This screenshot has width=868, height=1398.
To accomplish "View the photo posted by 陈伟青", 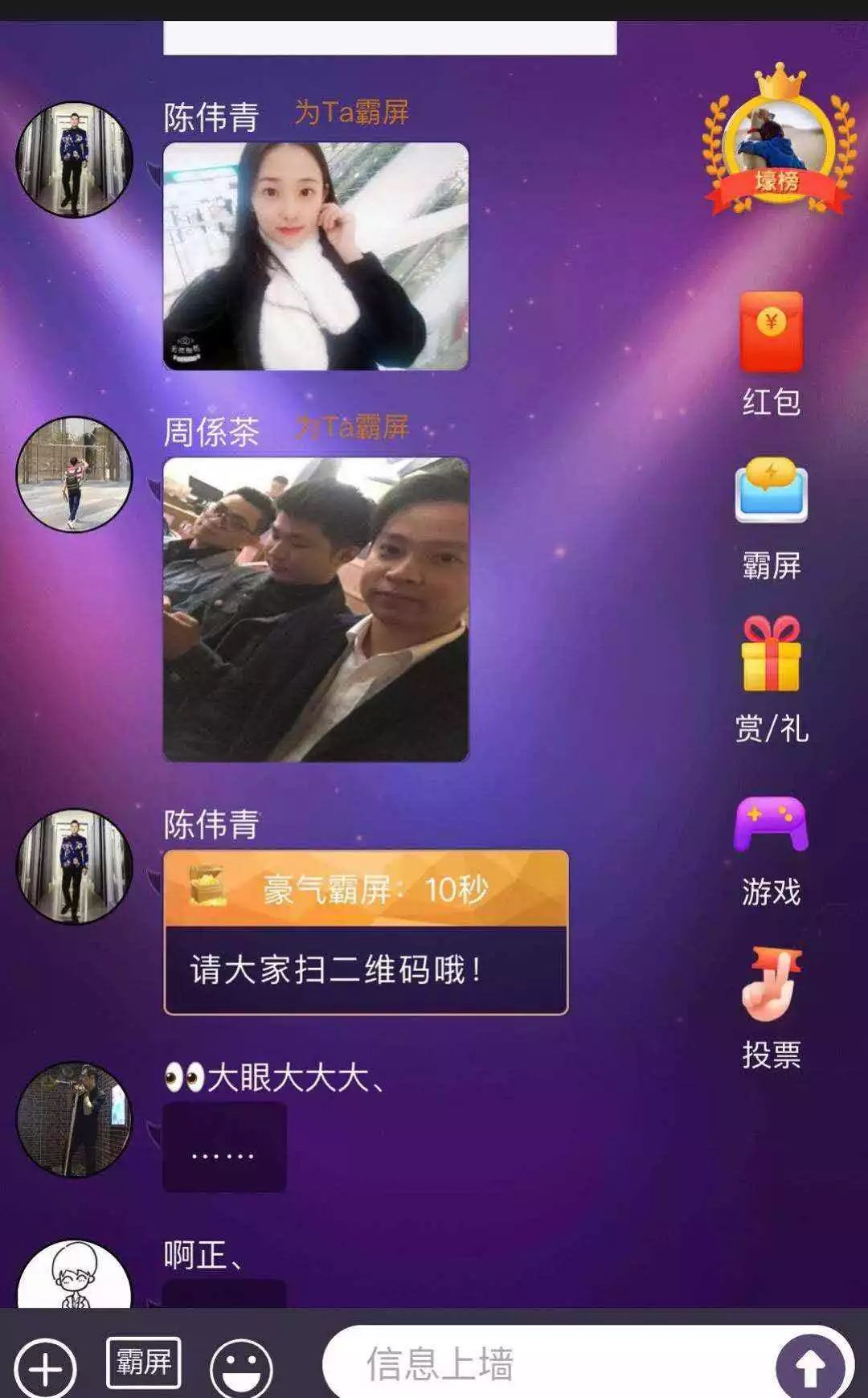I will coord(316,256).
